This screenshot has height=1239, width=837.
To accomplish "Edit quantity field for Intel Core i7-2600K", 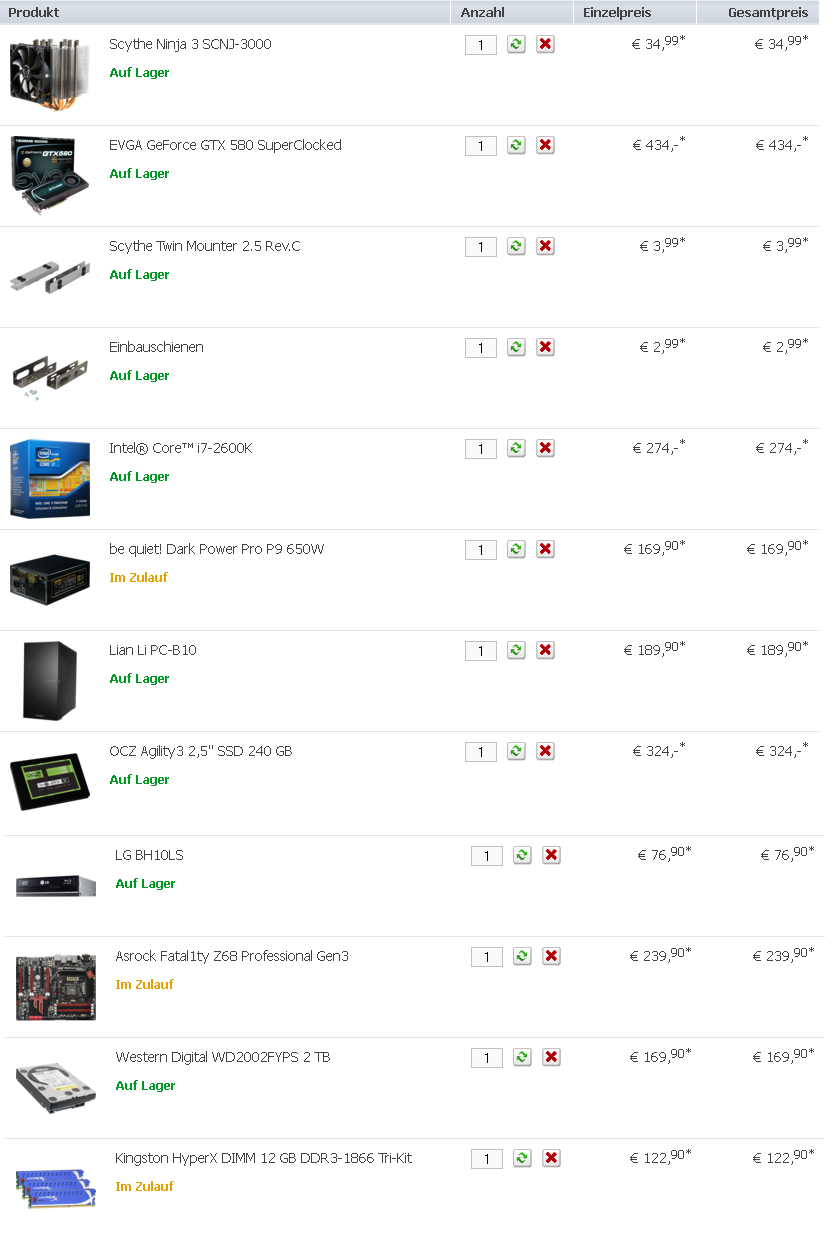I will point(481,449).
